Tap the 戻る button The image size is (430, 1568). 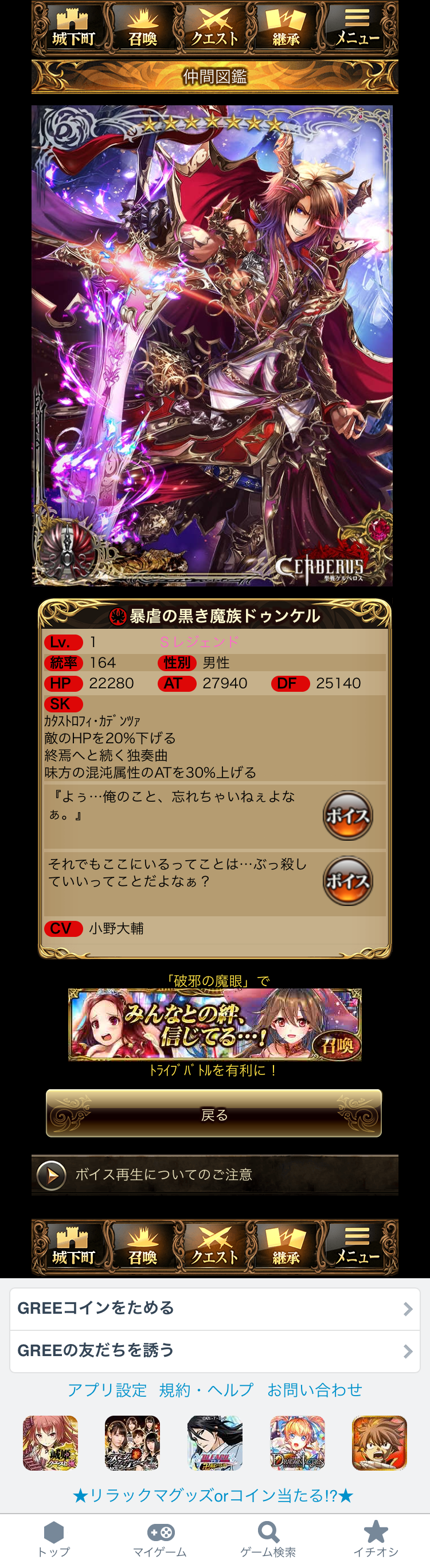[x=214, y=1114]
